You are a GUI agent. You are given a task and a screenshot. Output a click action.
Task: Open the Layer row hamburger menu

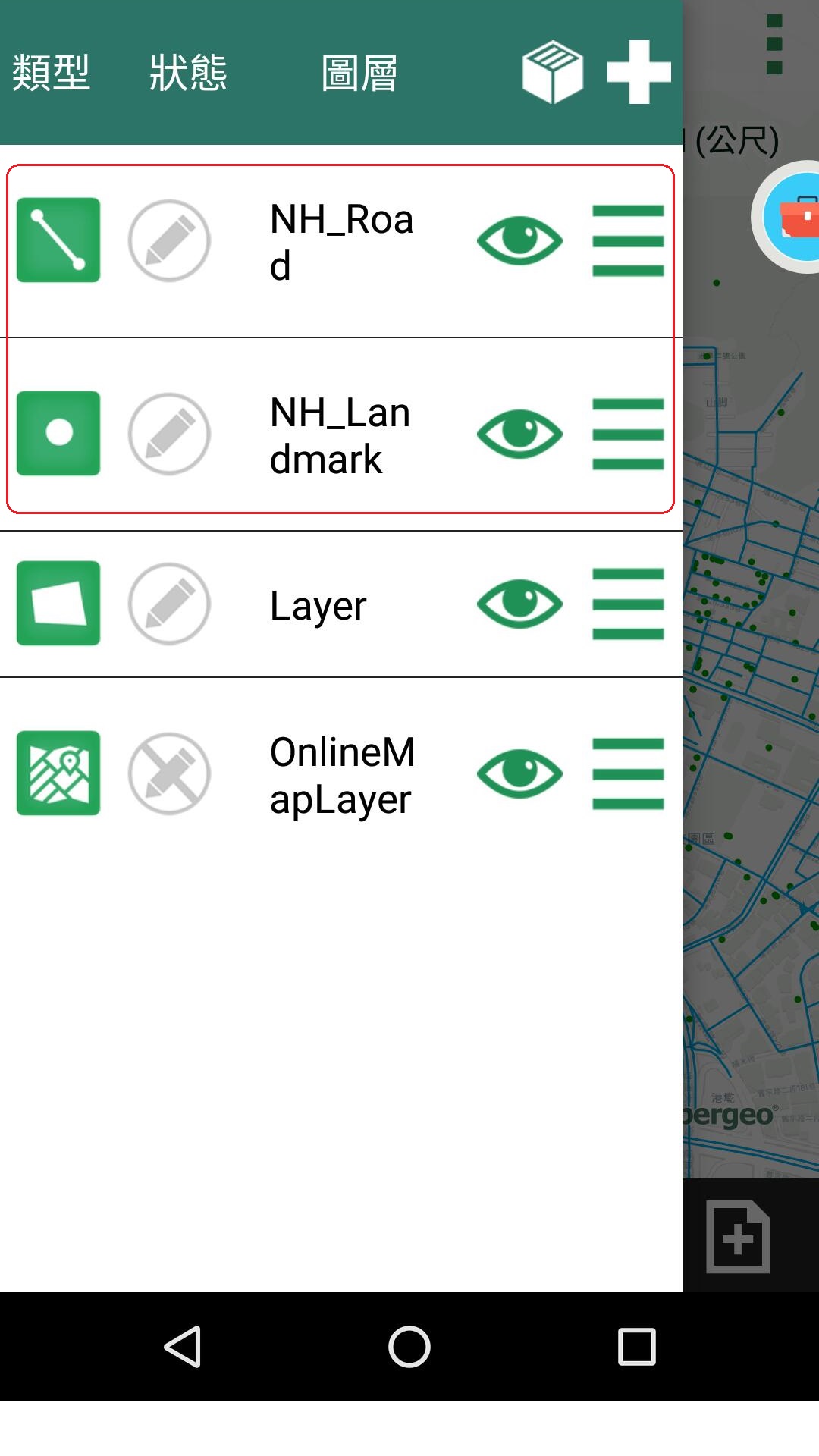628,604
